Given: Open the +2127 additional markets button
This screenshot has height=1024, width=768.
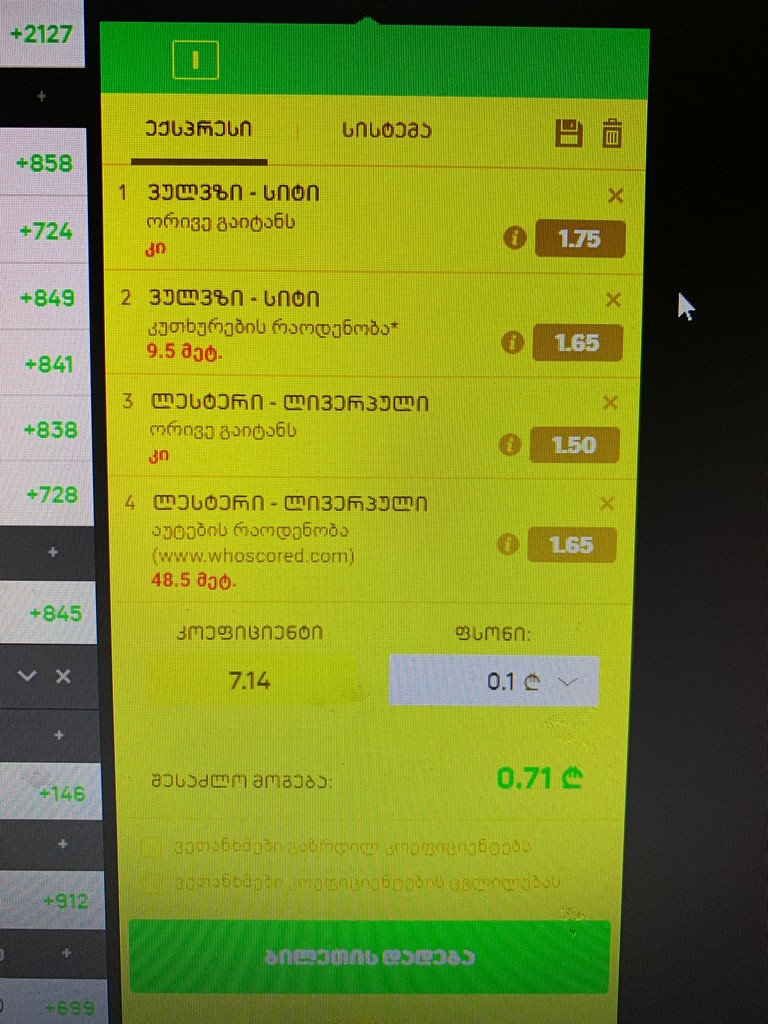Looking at the screenshot, I should 41,34.
